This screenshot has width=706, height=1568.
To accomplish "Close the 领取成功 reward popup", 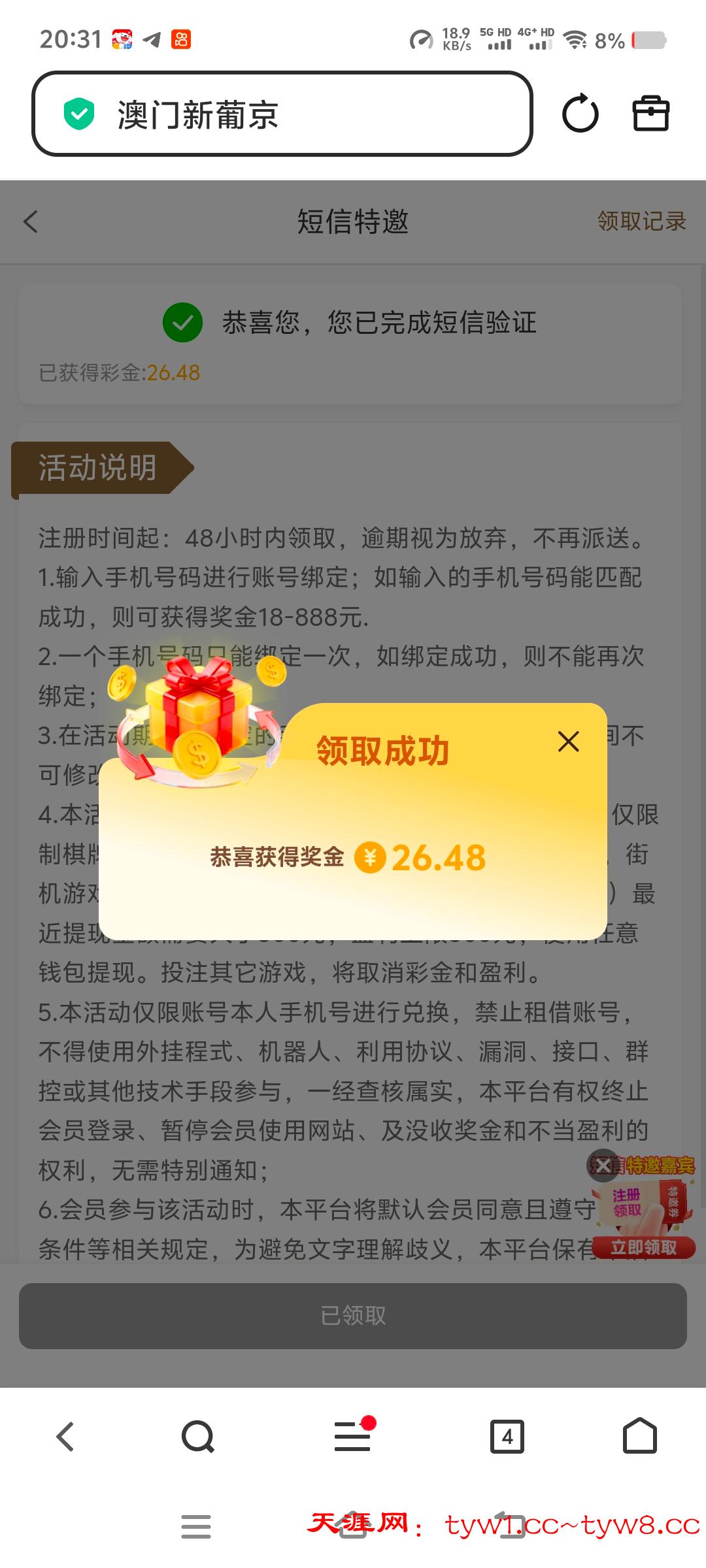I will (568, 742).
